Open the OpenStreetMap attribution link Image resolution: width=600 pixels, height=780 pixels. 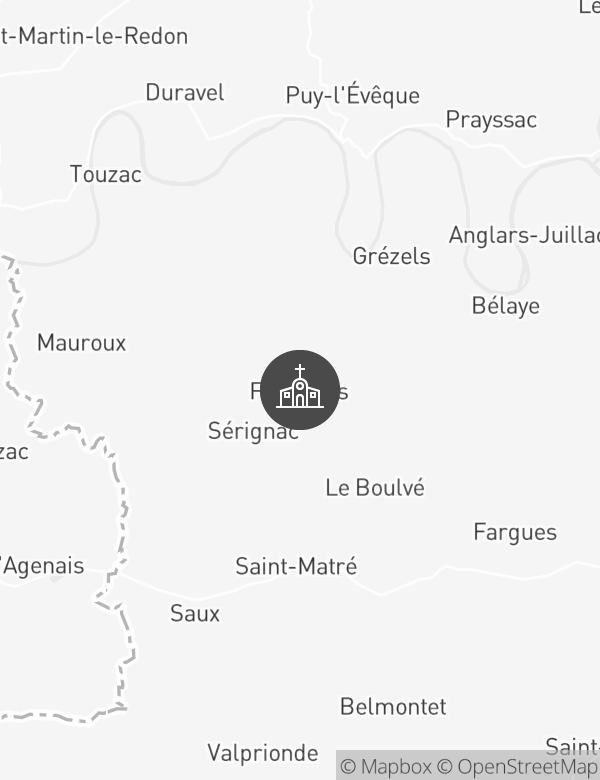click(x=516, y=767)
